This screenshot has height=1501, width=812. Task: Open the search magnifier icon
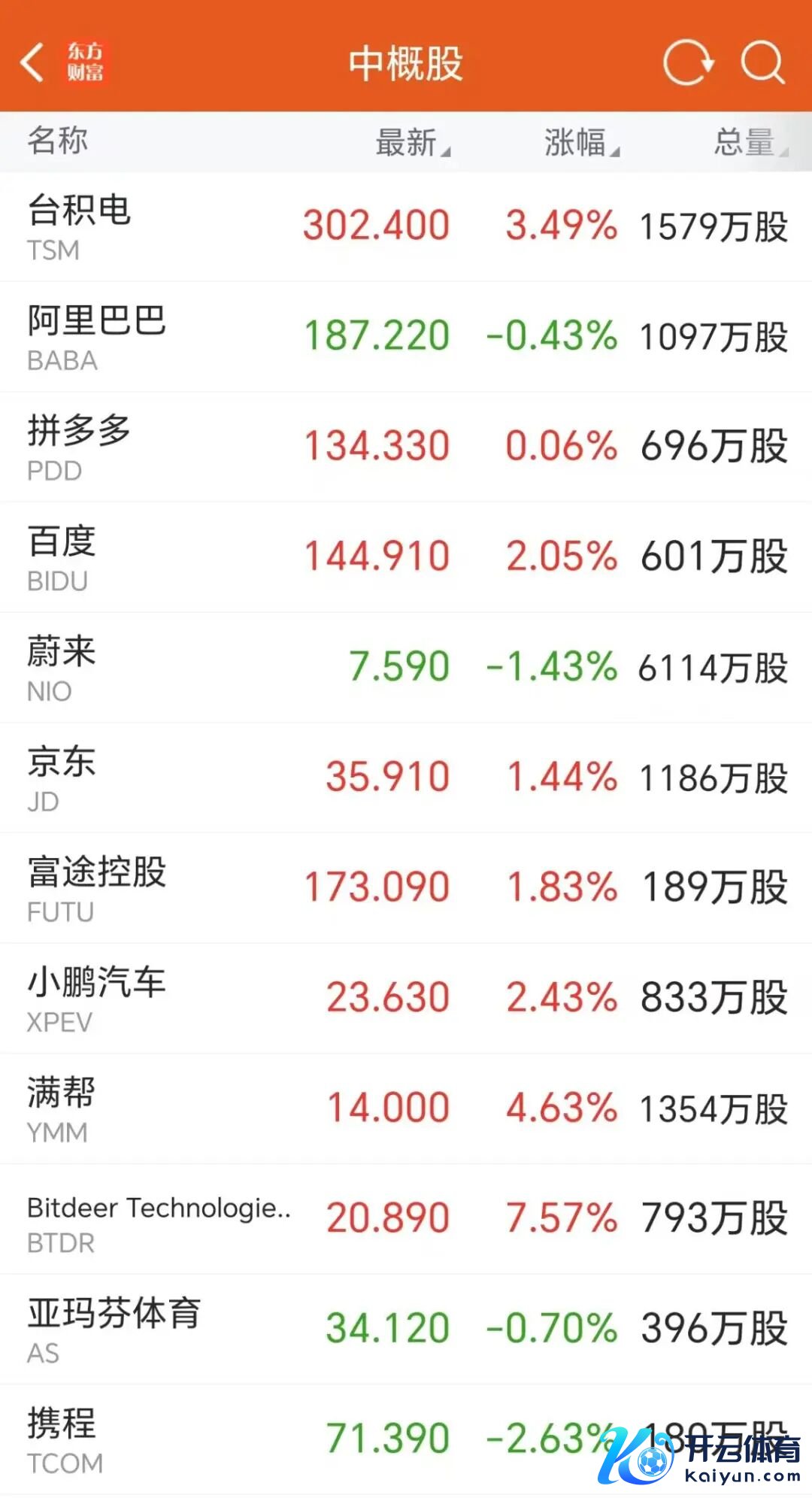[762, 62]
